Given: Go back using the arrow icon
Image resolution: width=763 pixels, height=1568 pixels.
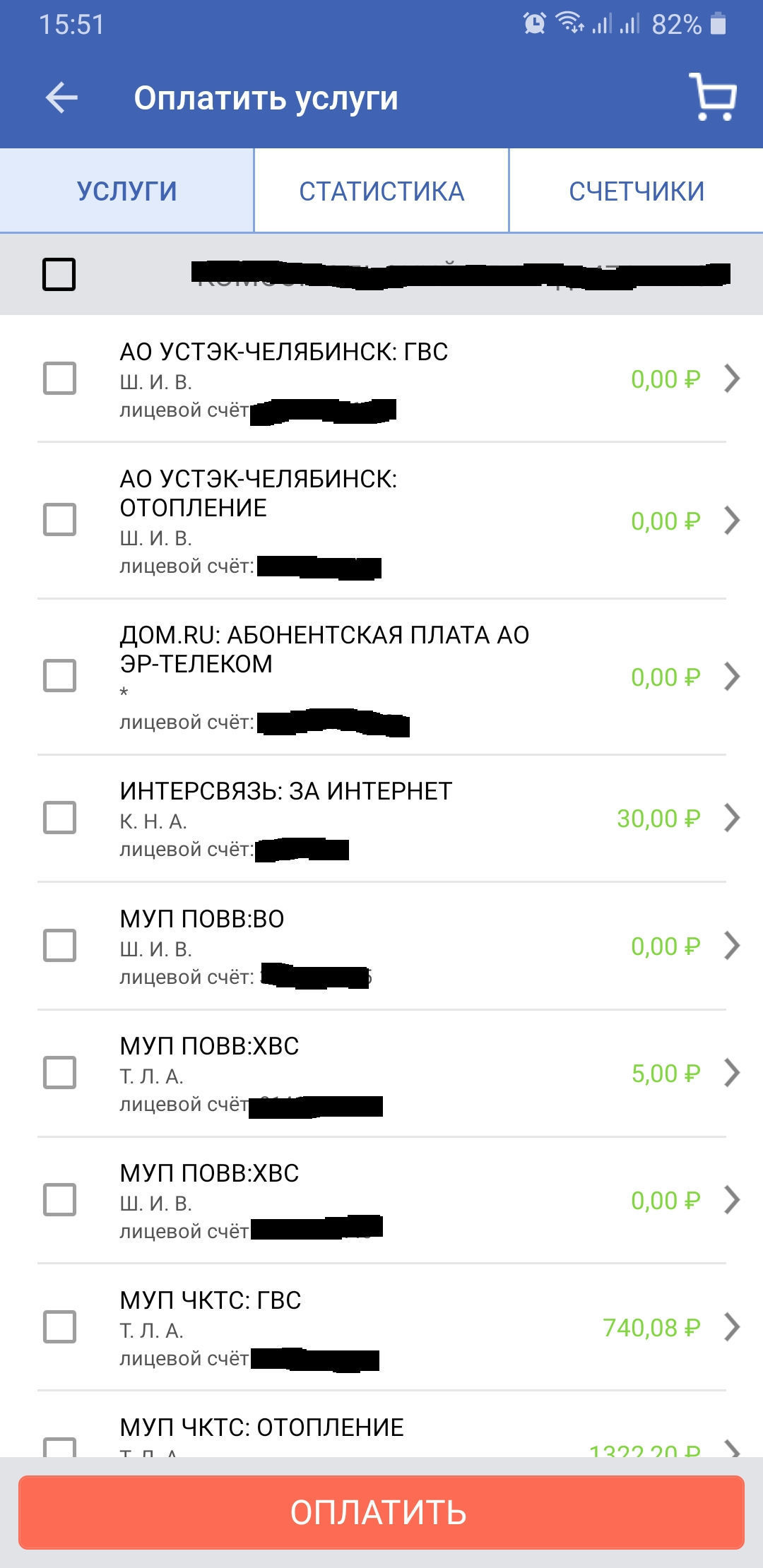Looking at the screenshot, I should [x=61, y=97].
